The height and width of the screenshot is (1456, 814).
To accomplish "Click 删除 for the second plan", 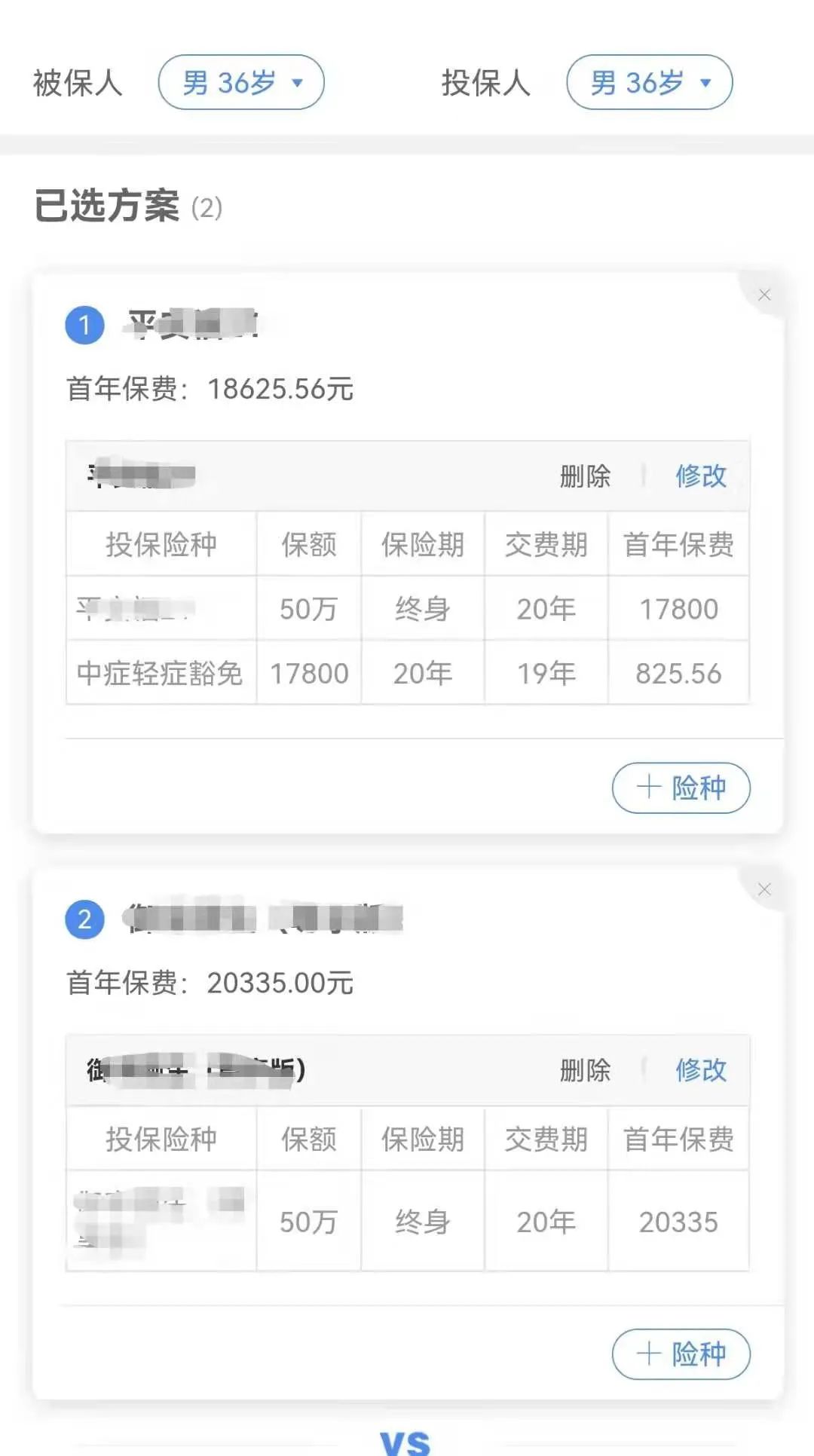I will pos(586,1070).
